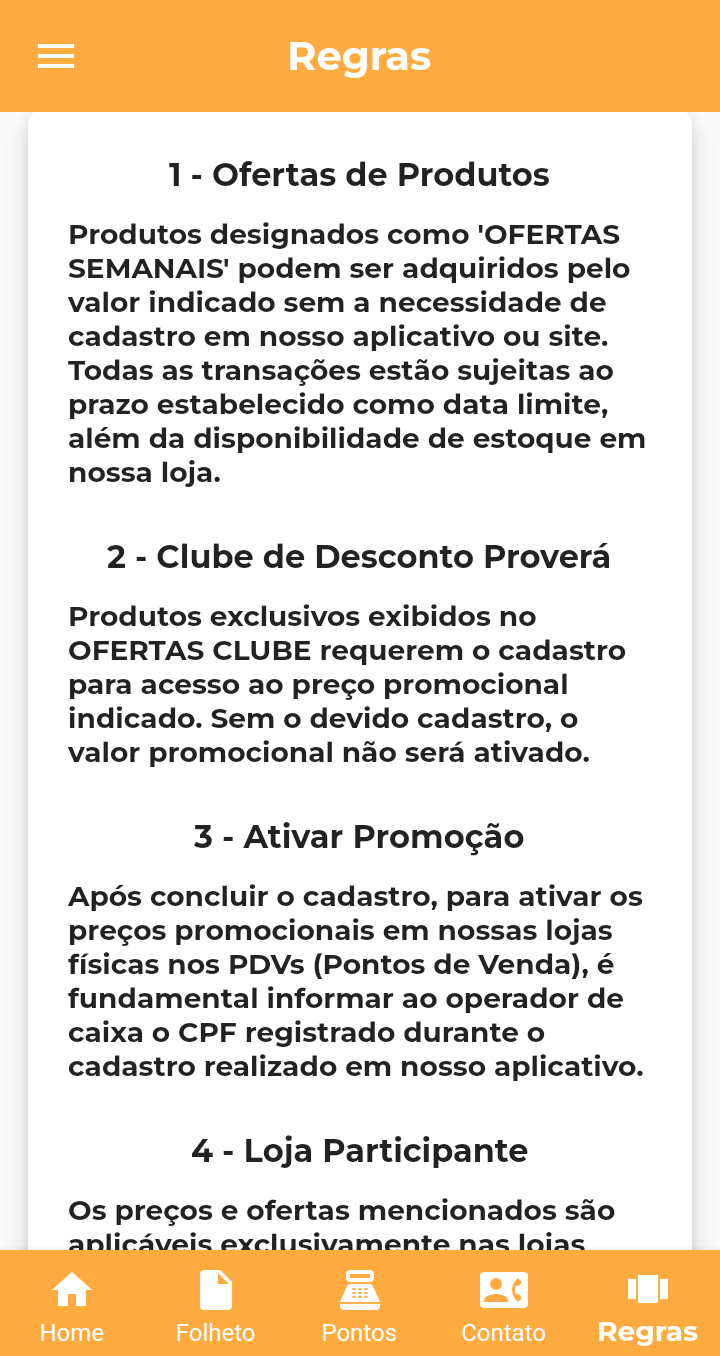Open the hamburger drawer menu
The image size is (720, 1356).
(56, 57)
